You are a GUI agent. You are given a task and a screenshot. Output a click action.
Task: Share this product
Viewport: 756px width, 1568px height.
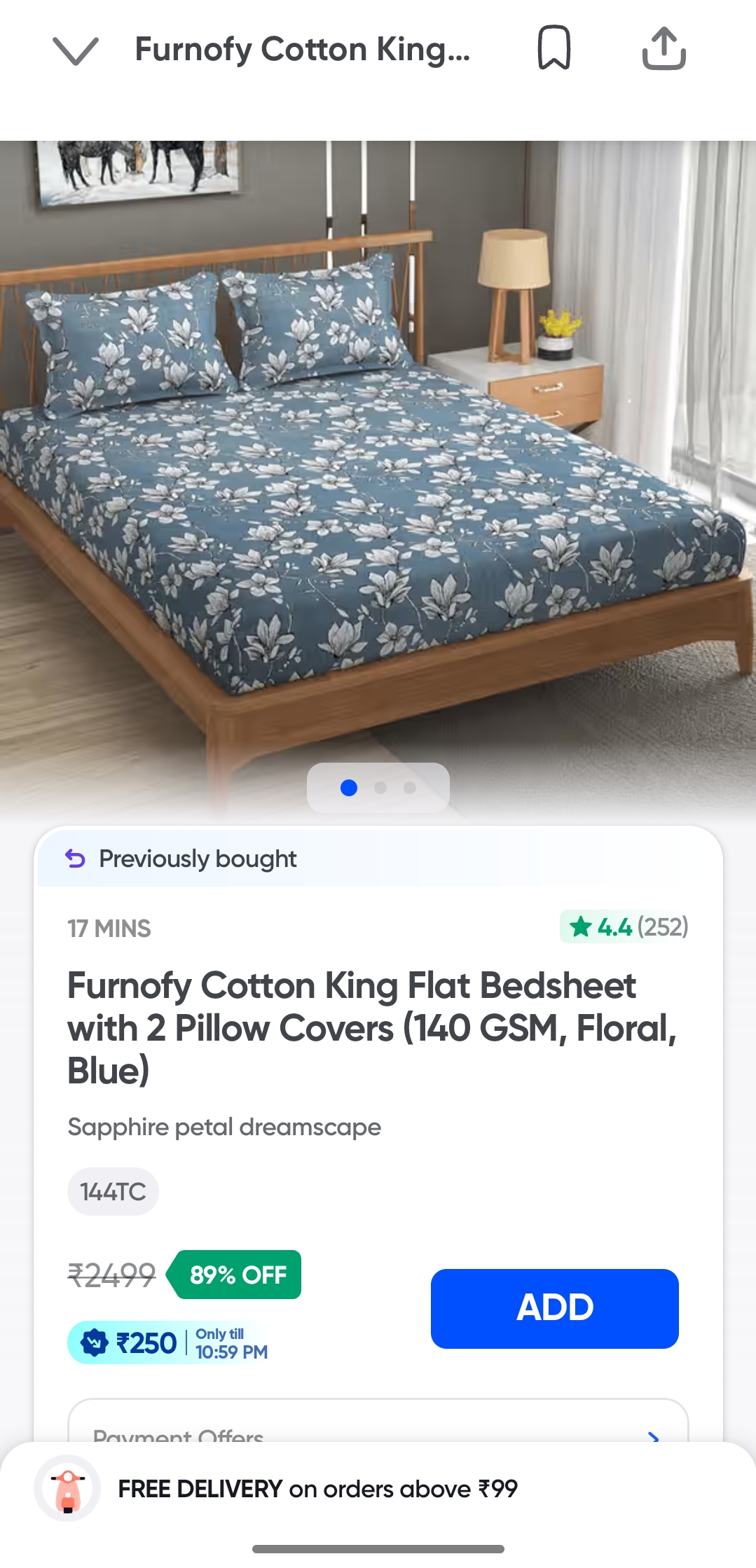click(664, 48)
